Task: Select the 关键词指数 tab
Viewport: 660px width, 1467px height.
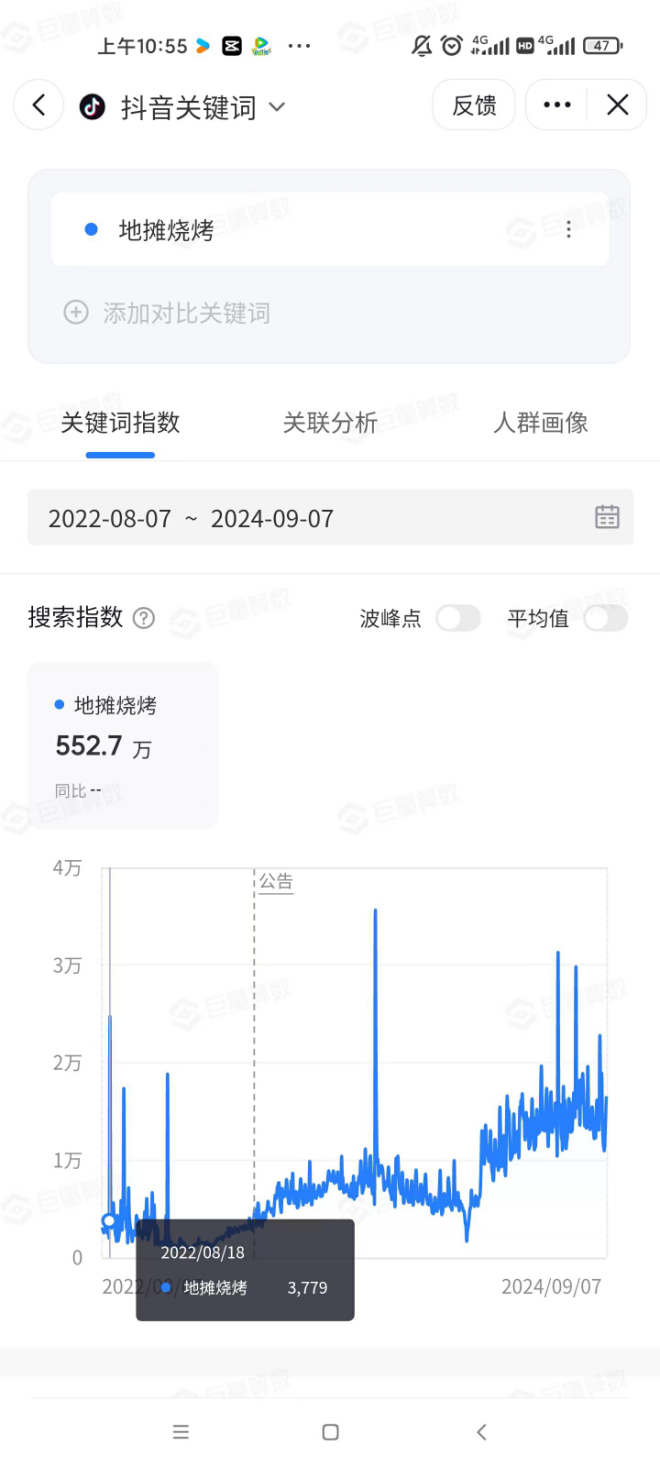Action: click(x=120, y=423)
